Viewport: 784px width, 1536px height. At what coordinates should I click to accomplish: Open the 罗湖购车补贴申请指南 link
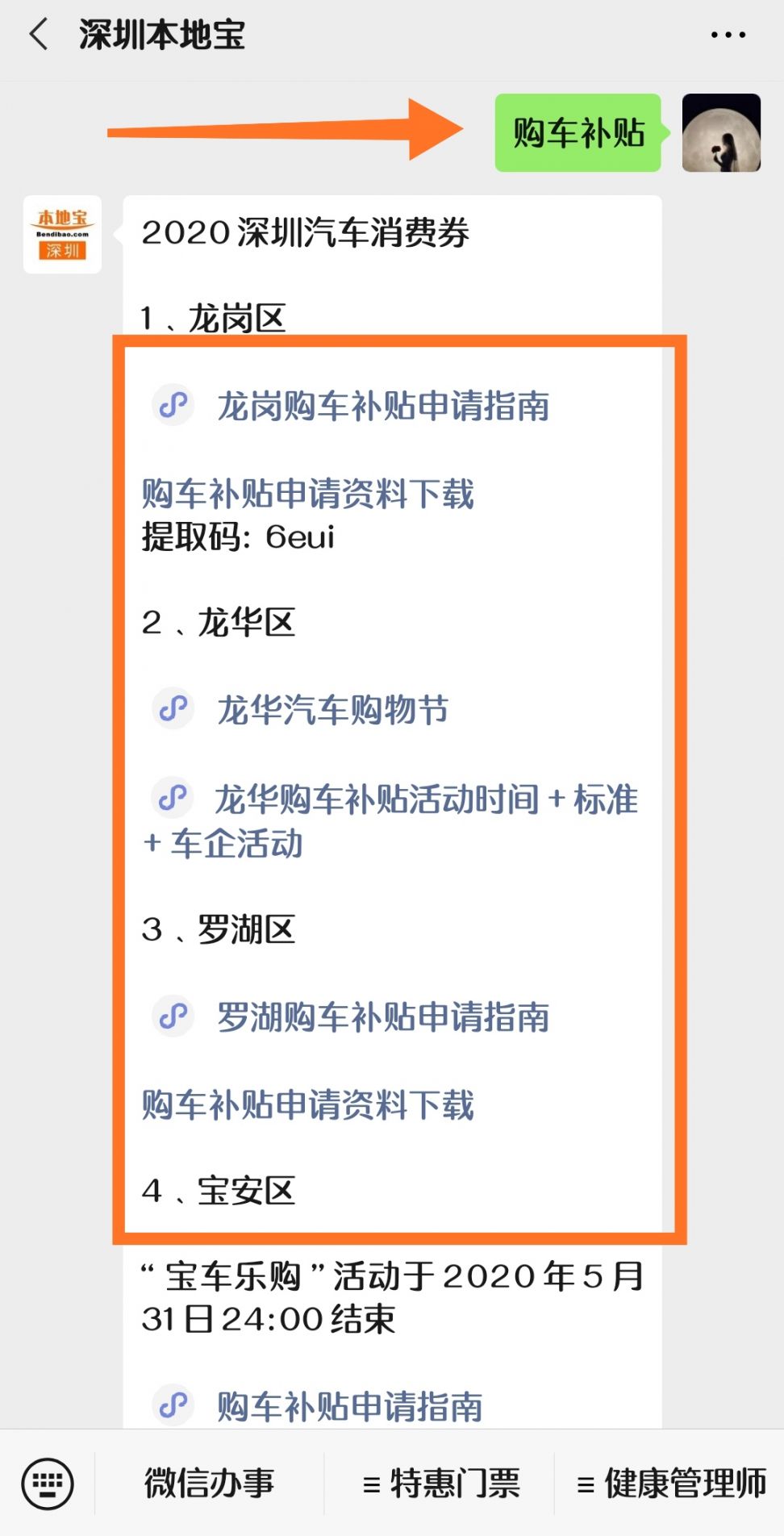click(x=382, y=1017)
